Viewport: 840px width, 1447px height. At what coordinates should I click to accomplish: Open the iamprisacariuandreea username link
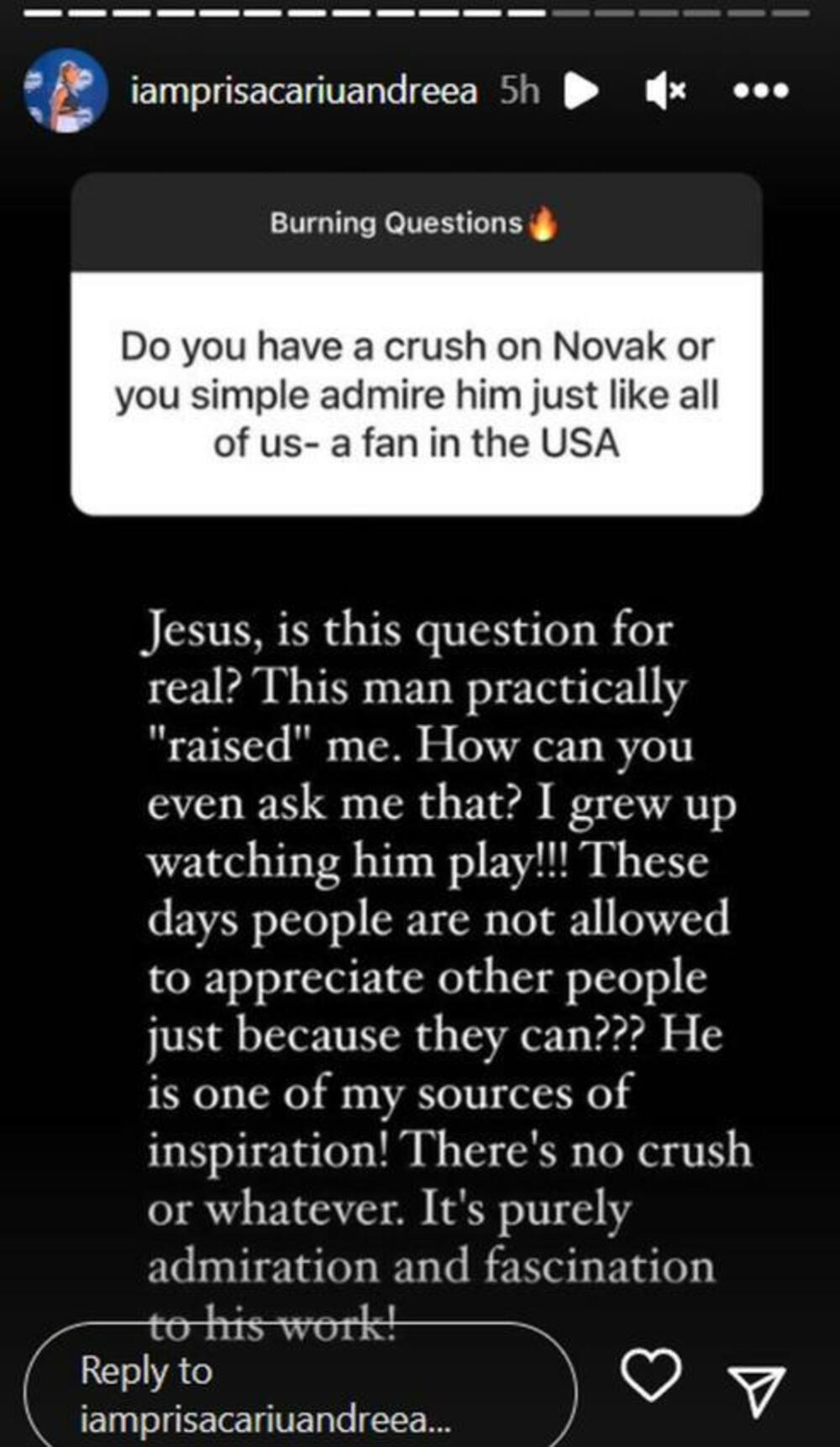coord(303,91)
